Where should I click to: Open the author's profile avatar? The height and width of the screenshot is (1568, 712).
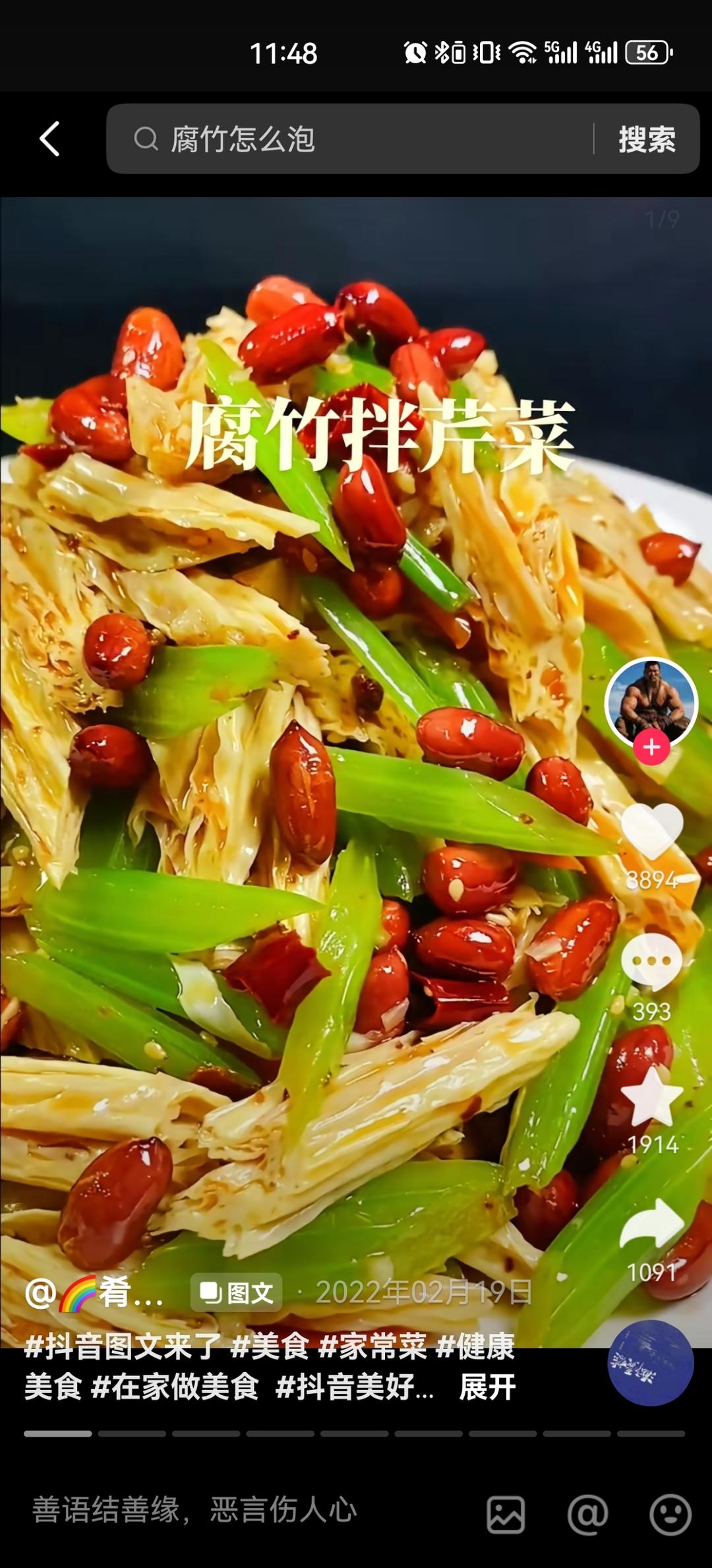click(651, 703)
